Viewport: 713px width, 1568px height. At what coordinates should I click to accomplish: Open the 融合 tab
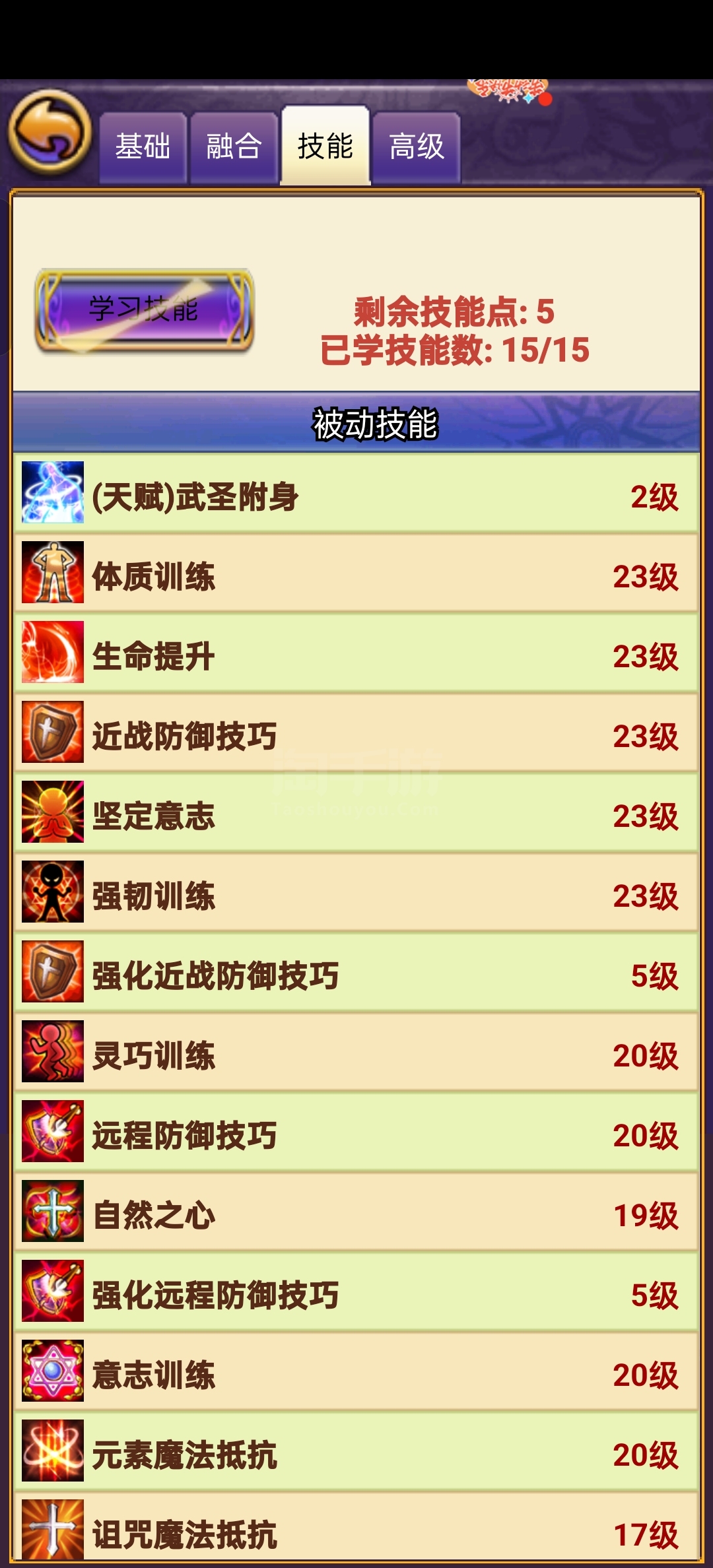pyautogui.click(x=234, y=147)
